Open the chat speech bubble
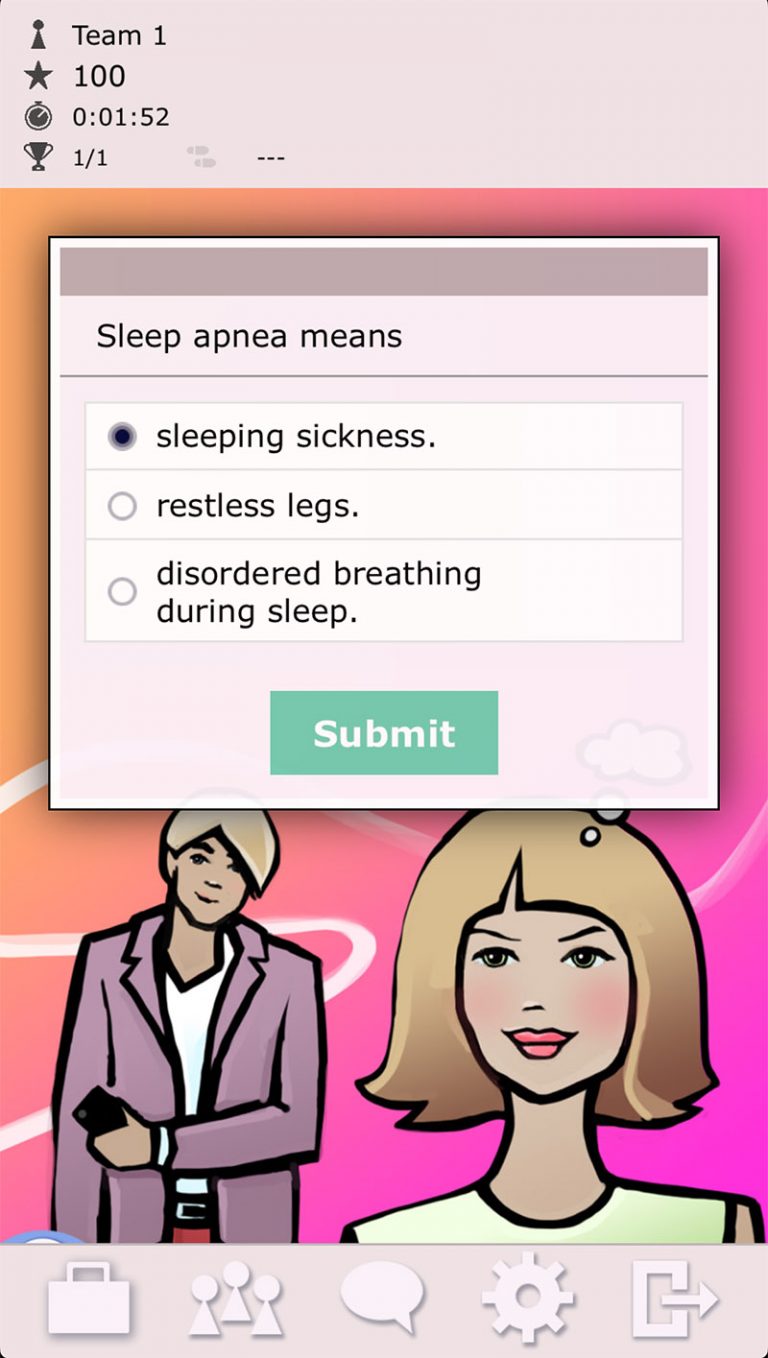768x1358 pixels. point(381,1297)
